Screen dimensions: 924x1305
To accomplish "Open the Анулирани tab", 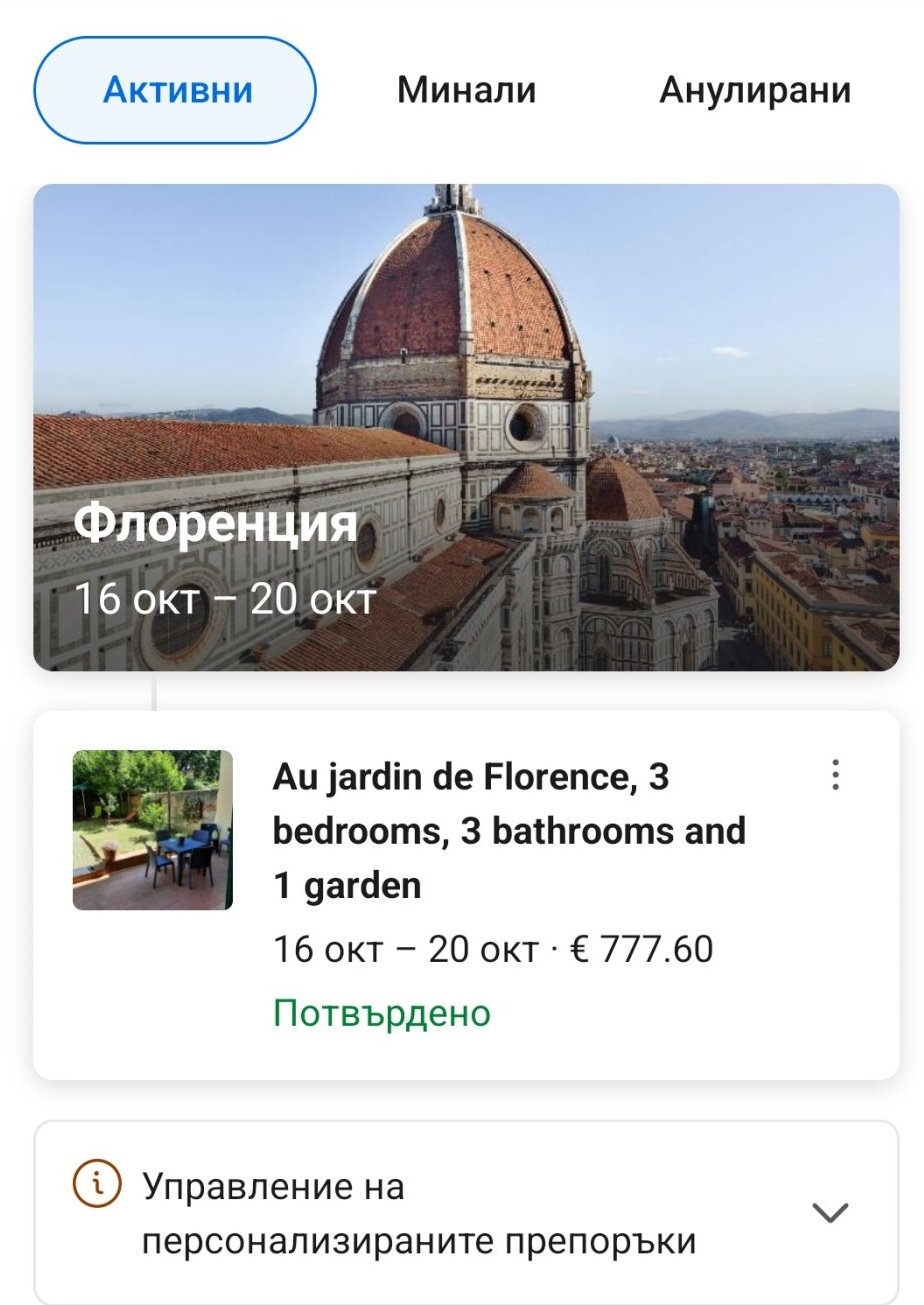I will [x=755, y=91].
